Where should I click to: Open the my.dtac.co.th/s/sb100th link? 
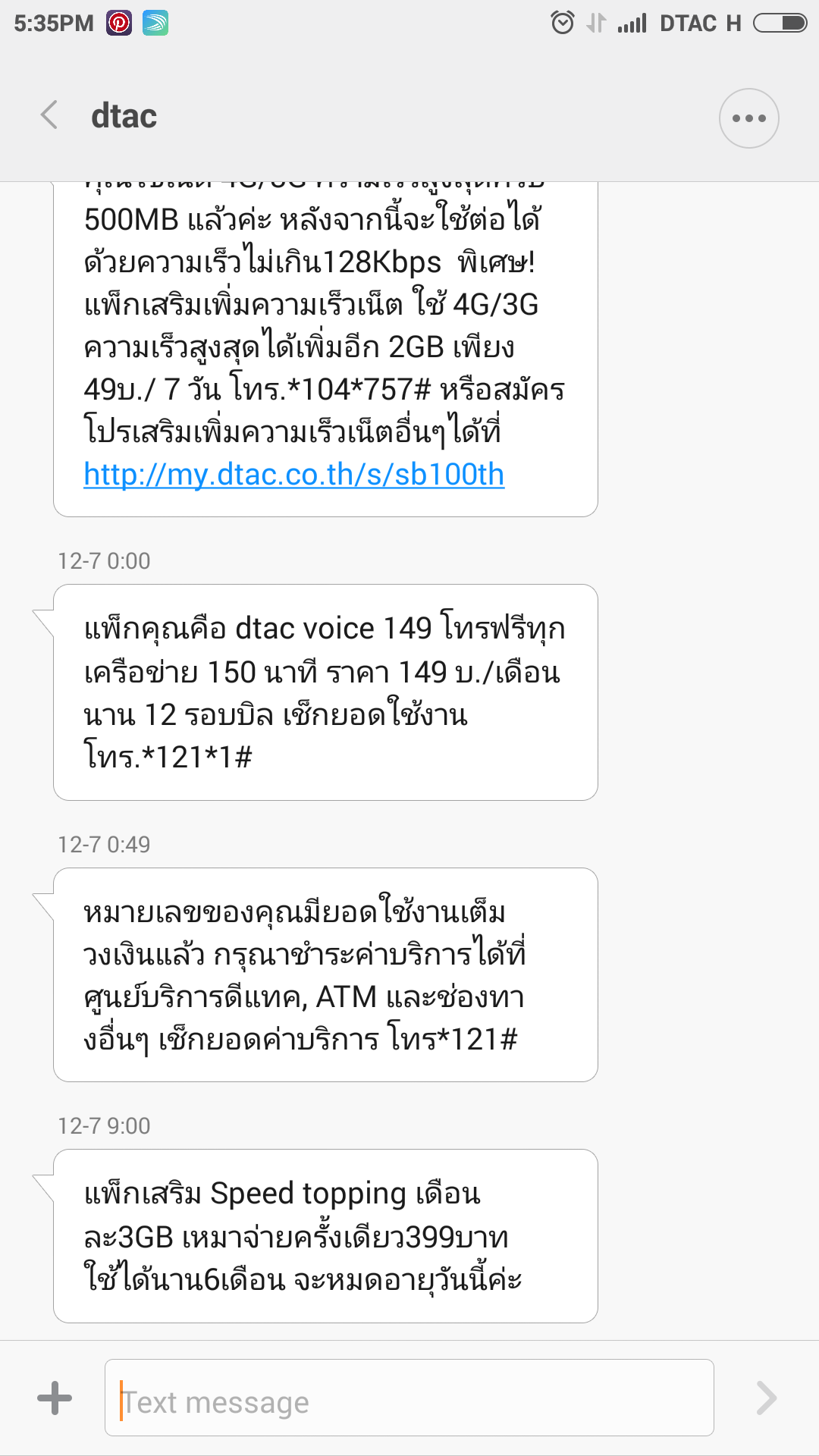point(293,475)
